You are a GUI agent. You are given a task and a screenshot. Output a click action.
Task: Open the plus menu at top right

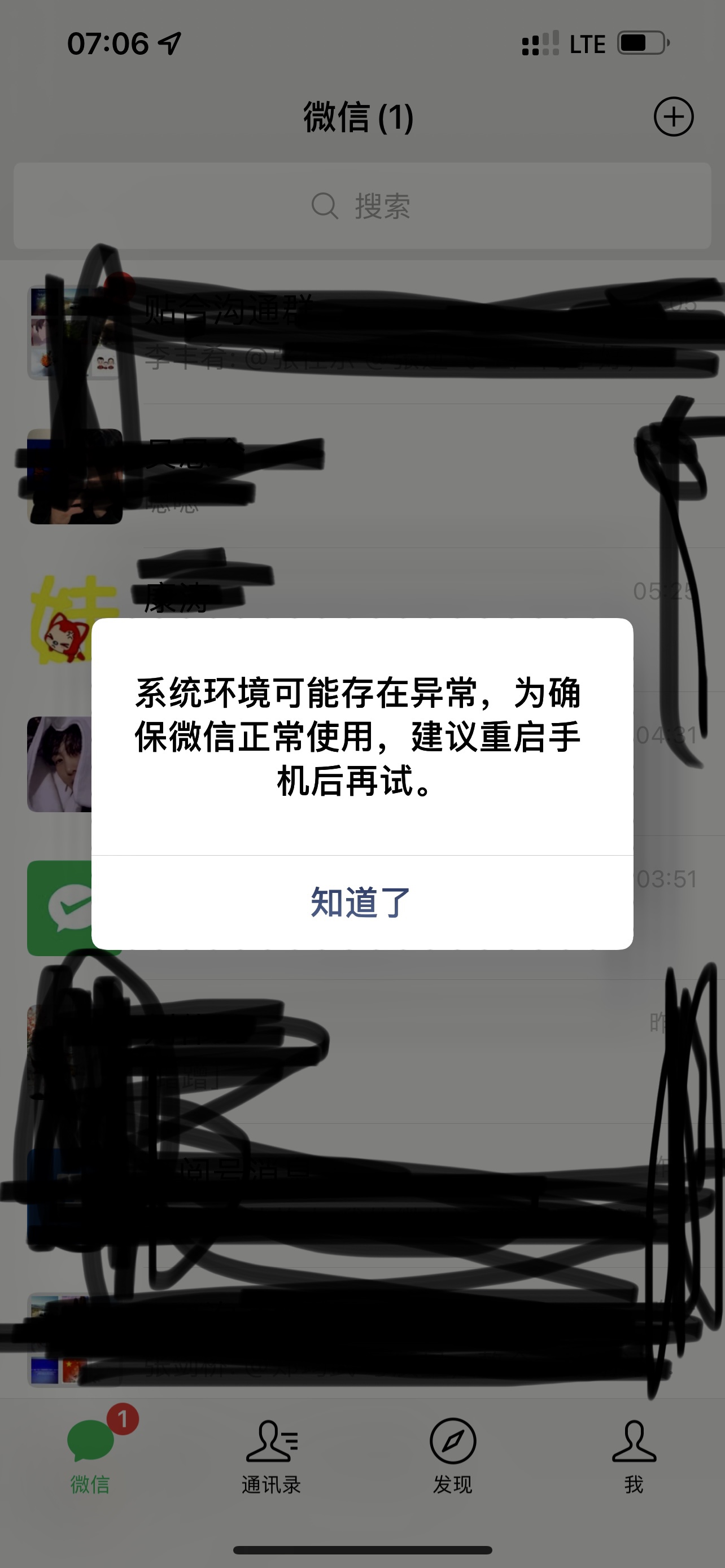pos(673,116)
